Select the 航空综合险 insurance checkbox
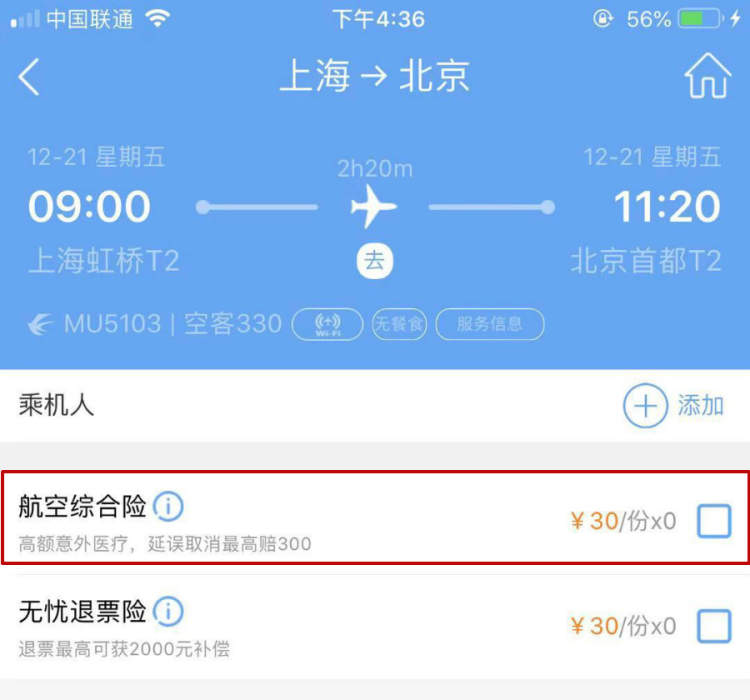This screenshot has height=700, width=750. tap(714, 521)
